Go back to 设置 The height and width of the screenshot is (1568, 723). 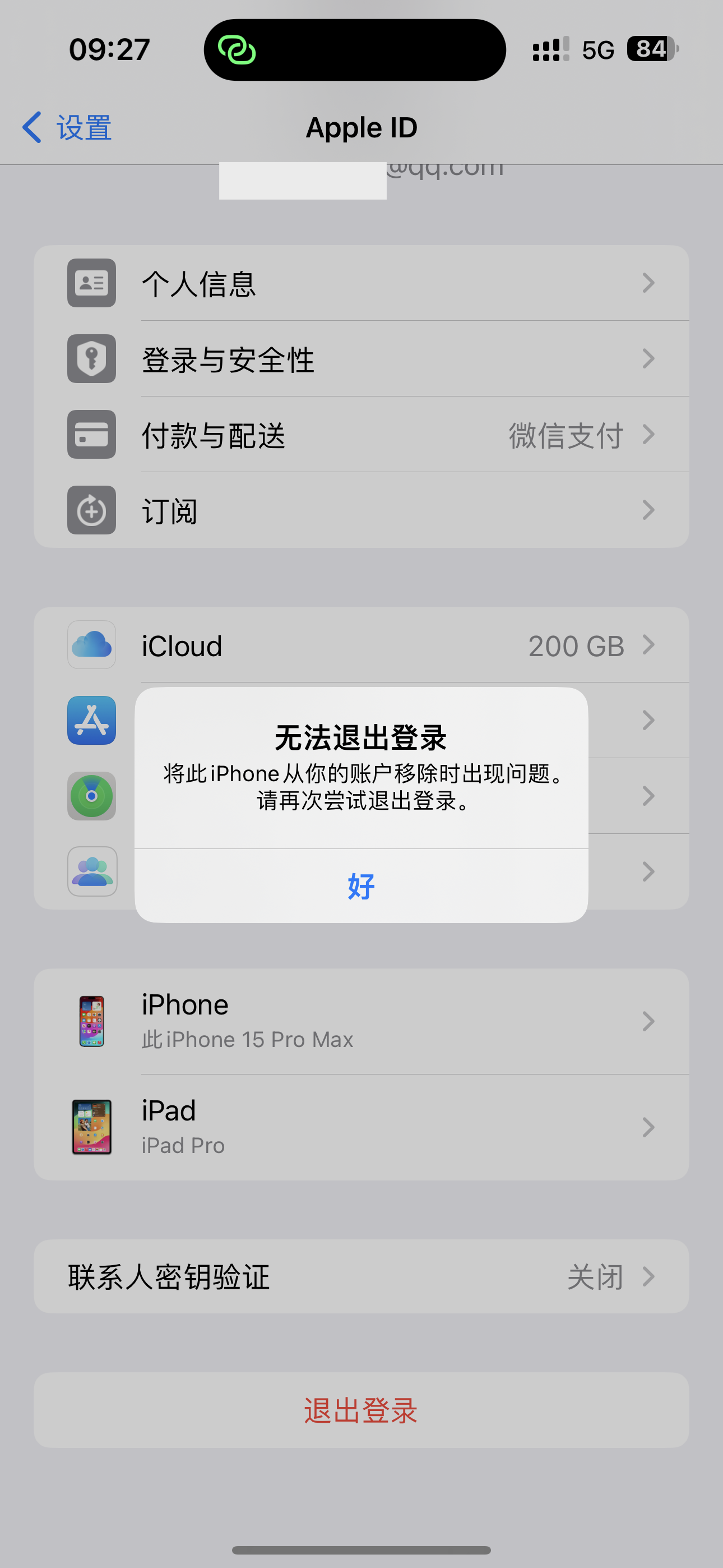click(67, 128)
